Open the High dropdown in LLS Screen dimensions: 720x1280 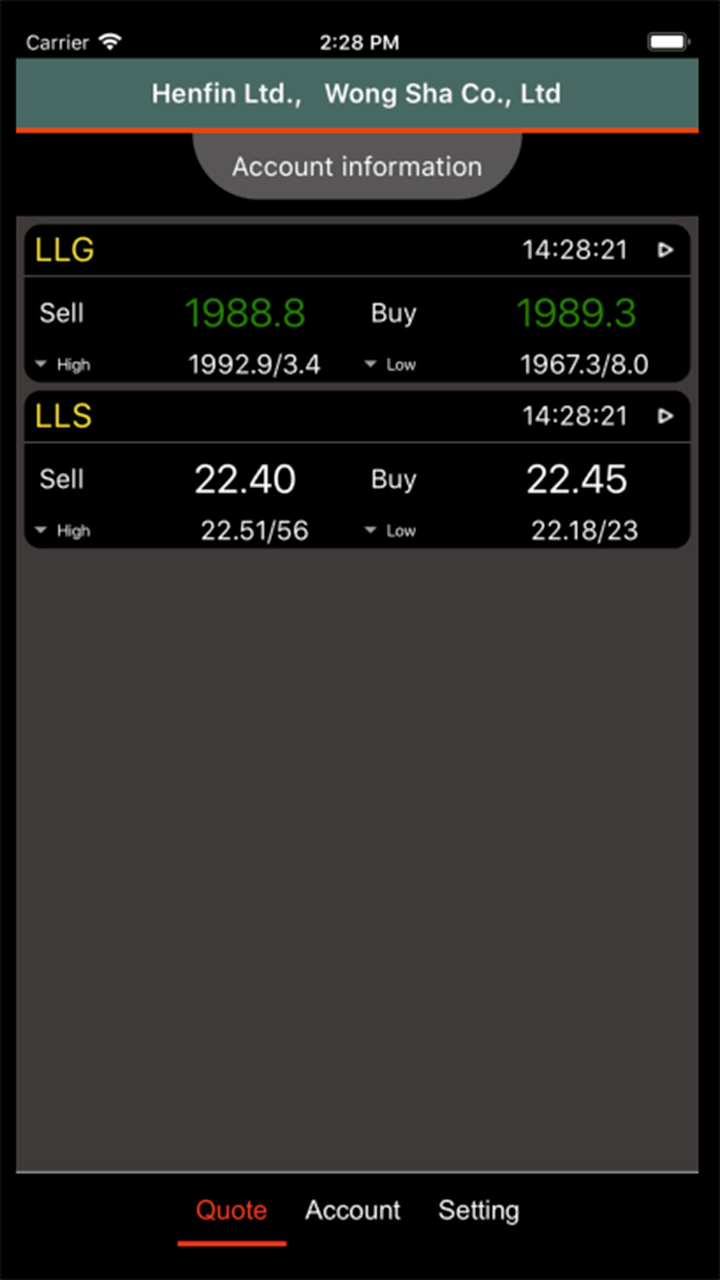[x=62, y=531]
